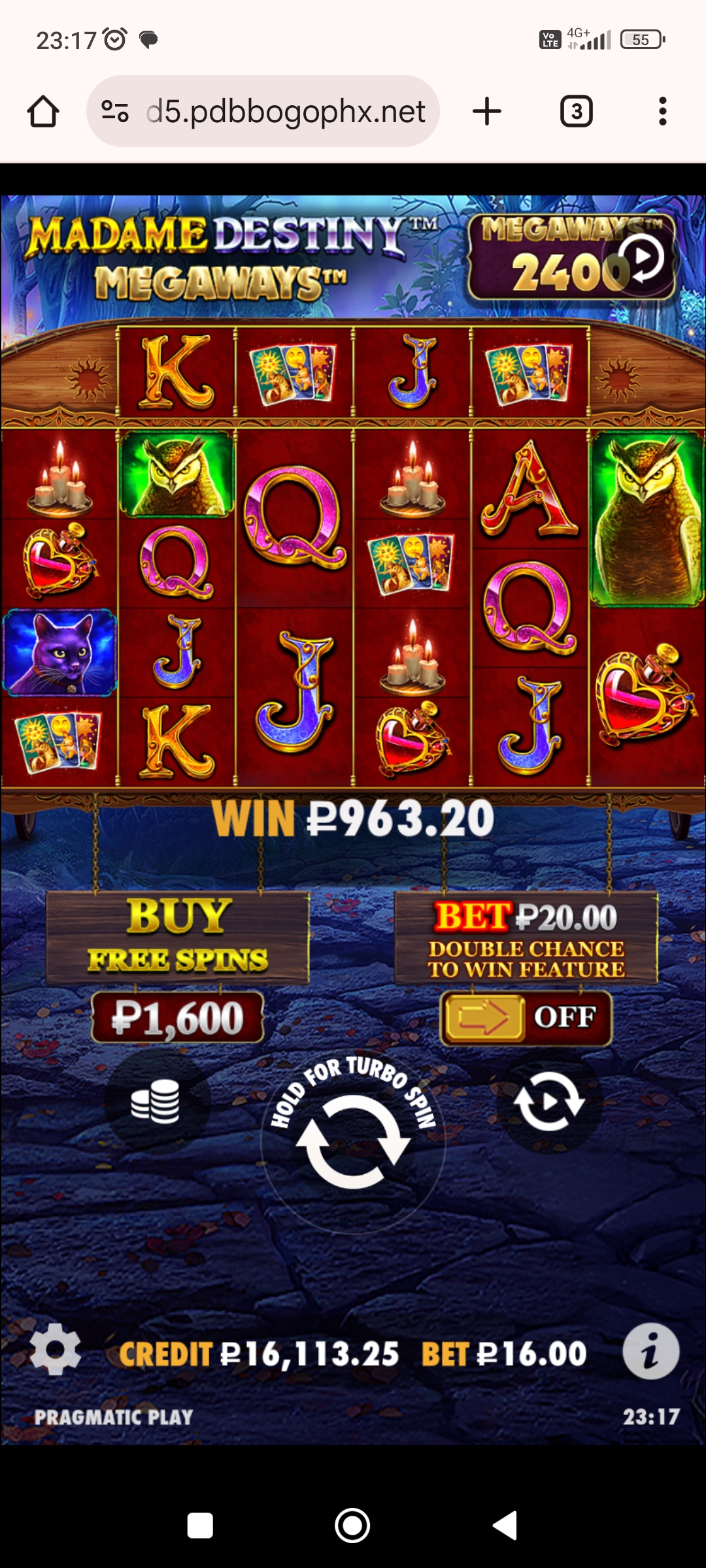This screenshot has width=706, height=1568.
Task: Edit the d5.pdbbogophx.net address bar
Action: coord(286,111)
